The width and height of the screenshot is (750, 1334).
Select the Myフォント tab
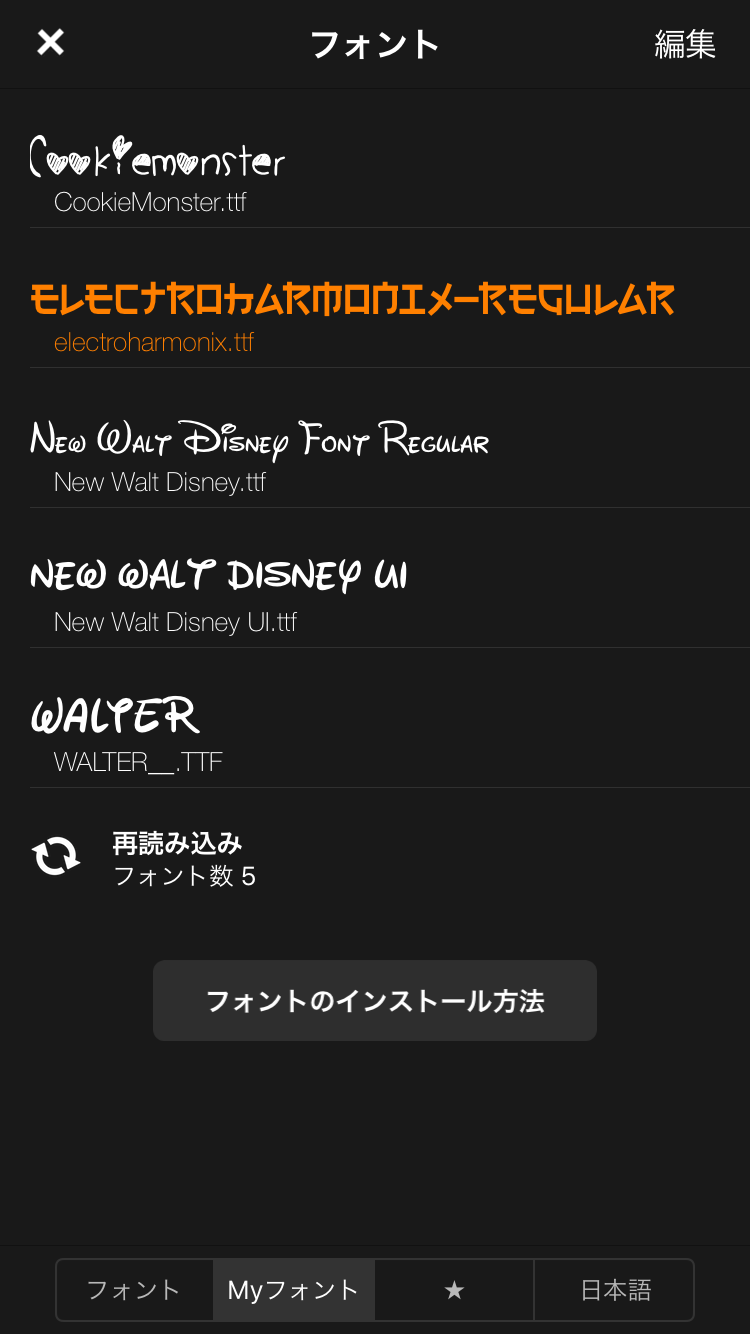(293, 1289)
